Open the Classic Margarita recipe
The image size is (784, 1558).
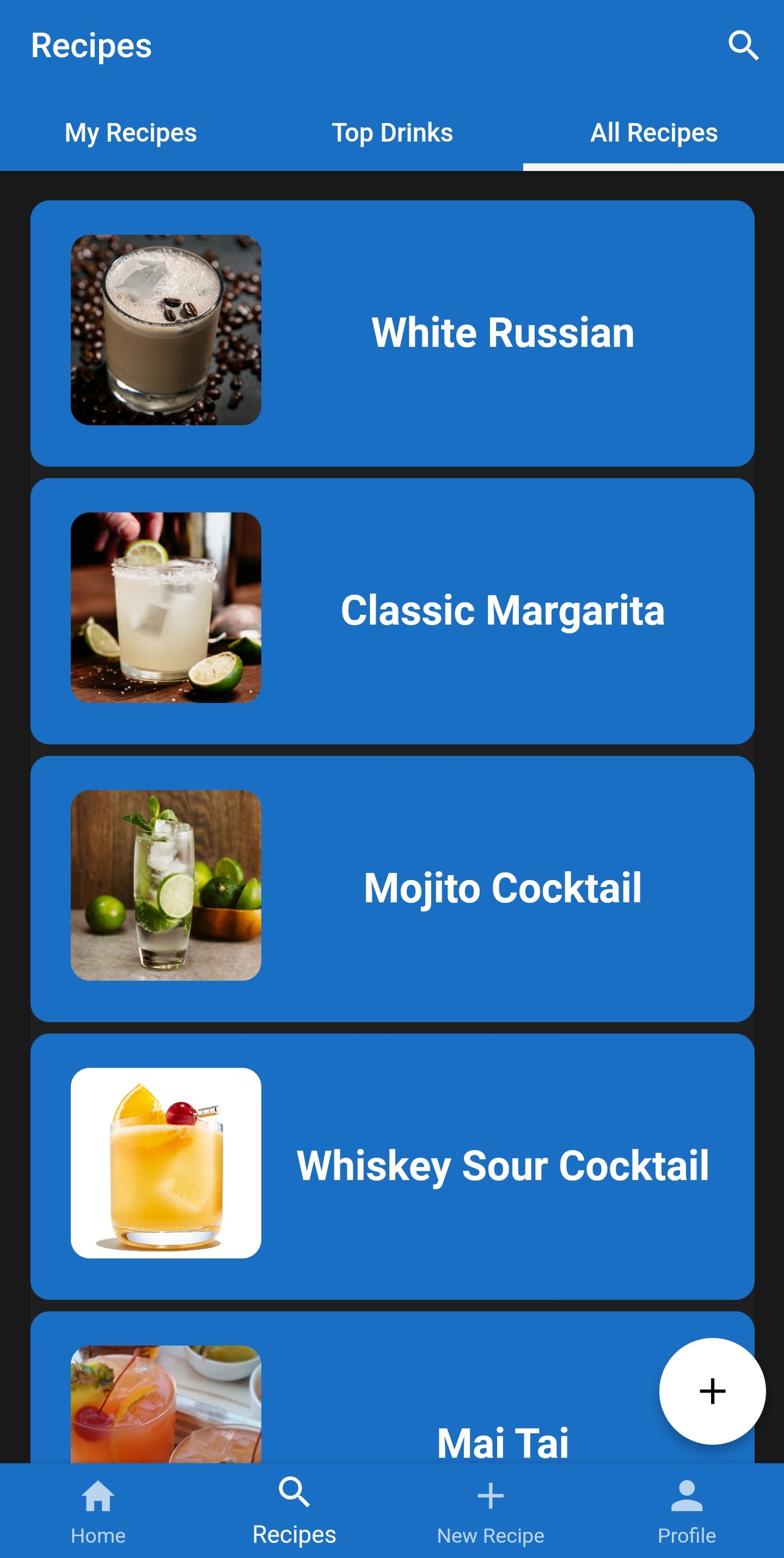coord(393,611)
